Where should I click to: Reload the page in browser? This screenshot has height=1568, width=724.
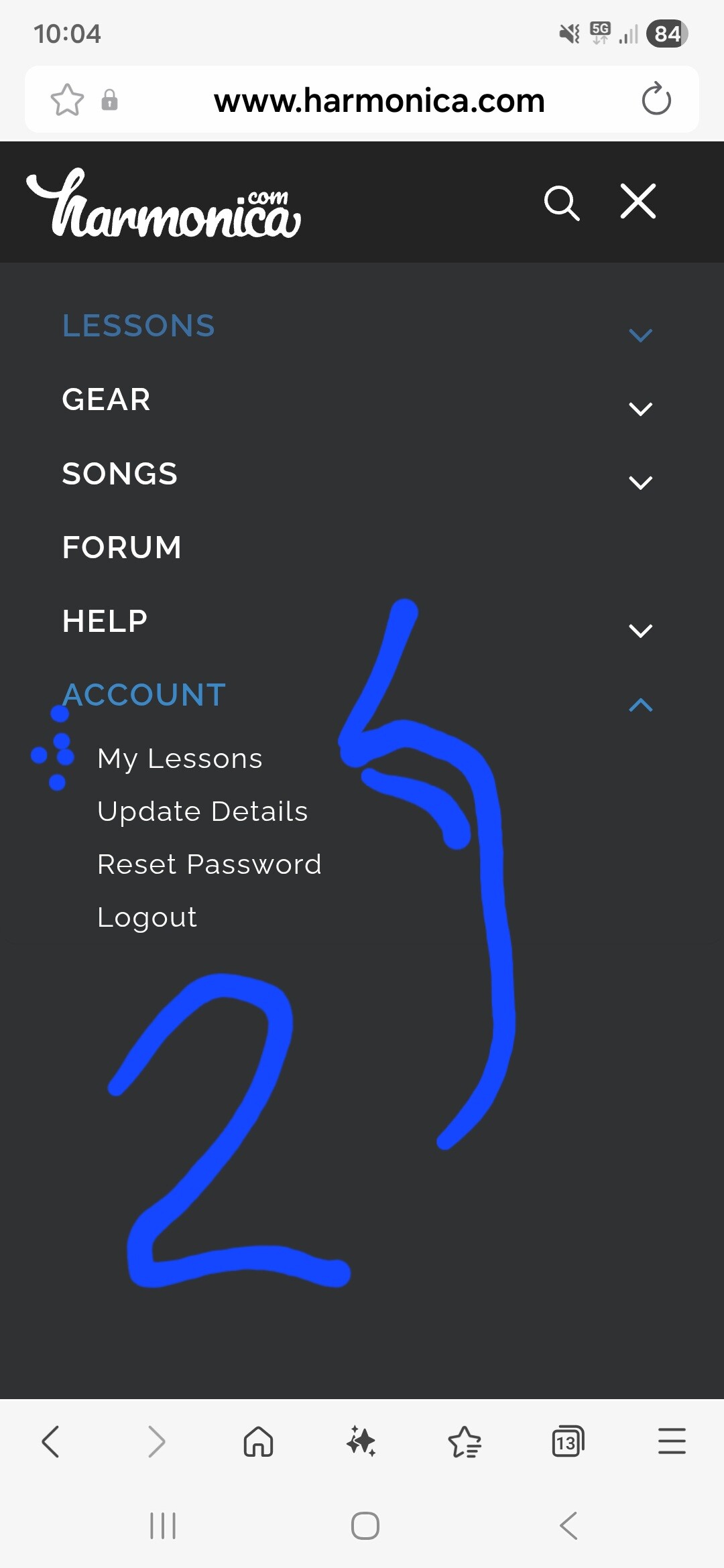pos(656,100)
